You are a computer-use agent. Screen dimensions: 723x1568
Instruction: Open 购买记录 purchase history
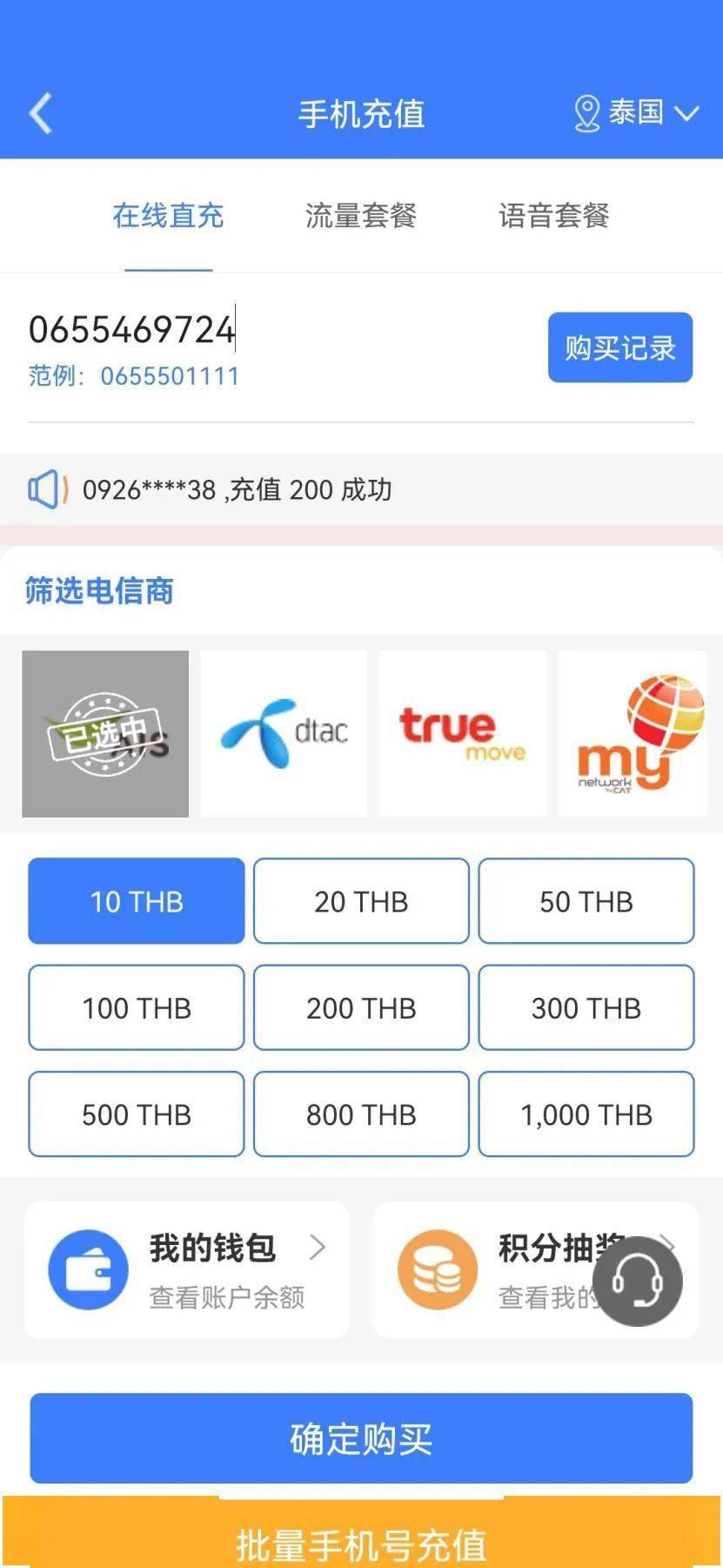pos(619,347)
